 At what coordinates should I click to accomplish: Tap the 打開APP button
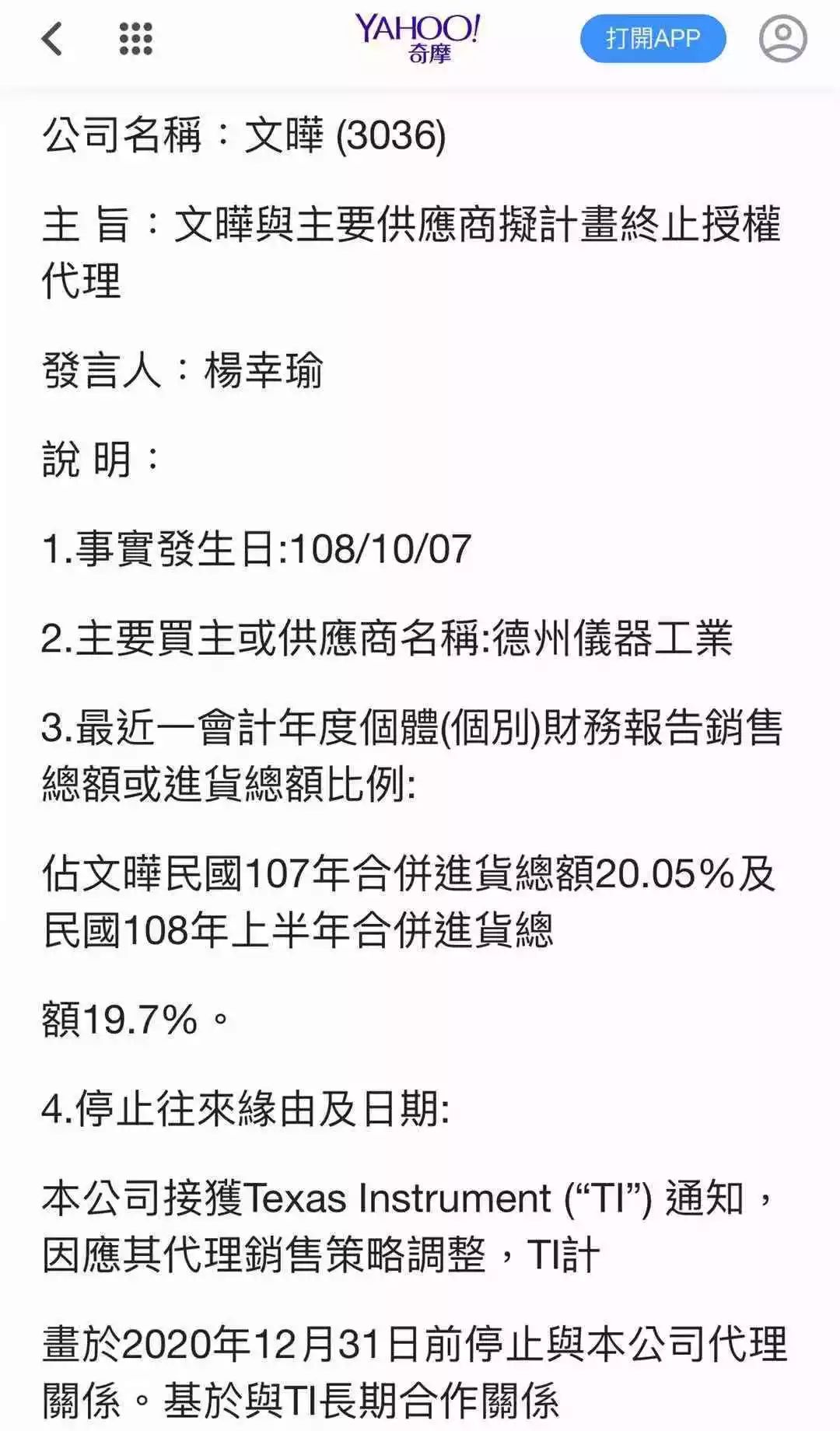(x=653, y=38)
